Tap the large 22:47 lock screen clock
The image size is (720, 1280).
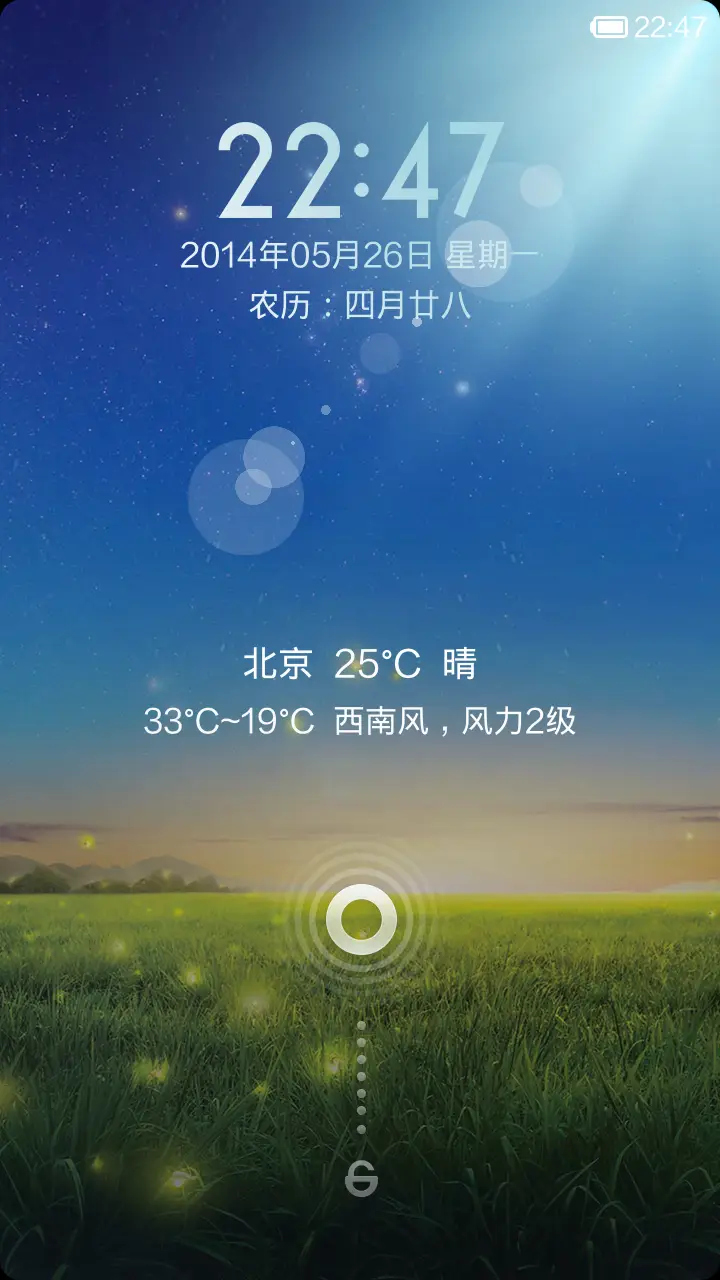pos(360,170)
